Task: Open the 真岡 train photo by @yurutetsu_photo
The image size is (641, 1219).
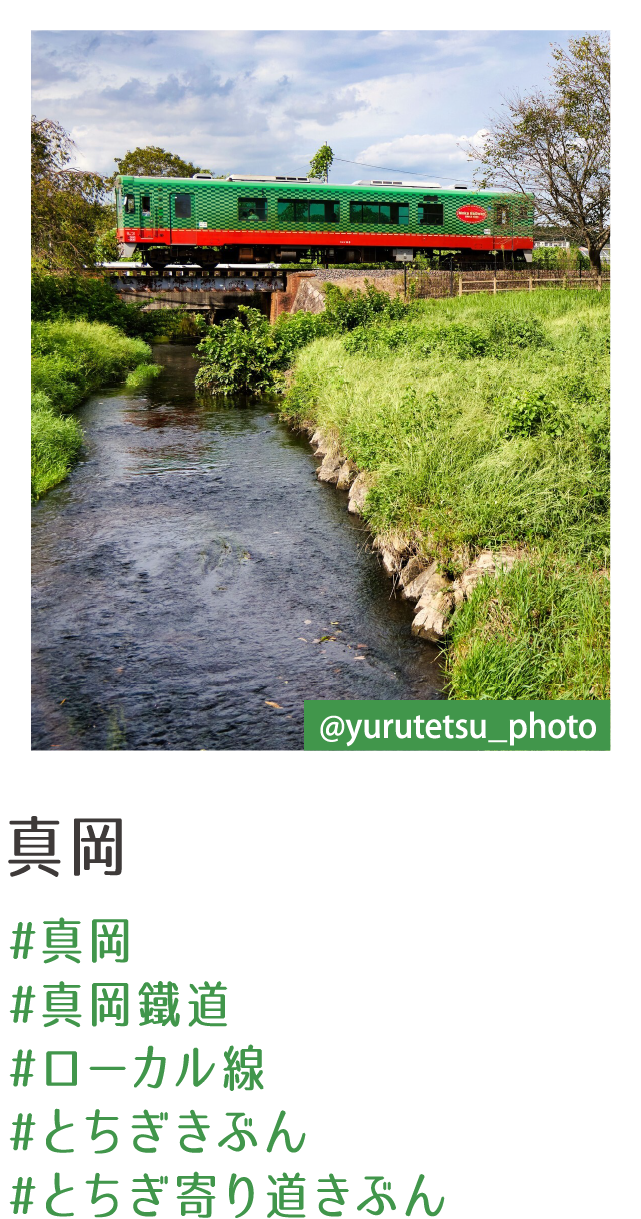Action: pyautogui.click(x=320, y=390)
